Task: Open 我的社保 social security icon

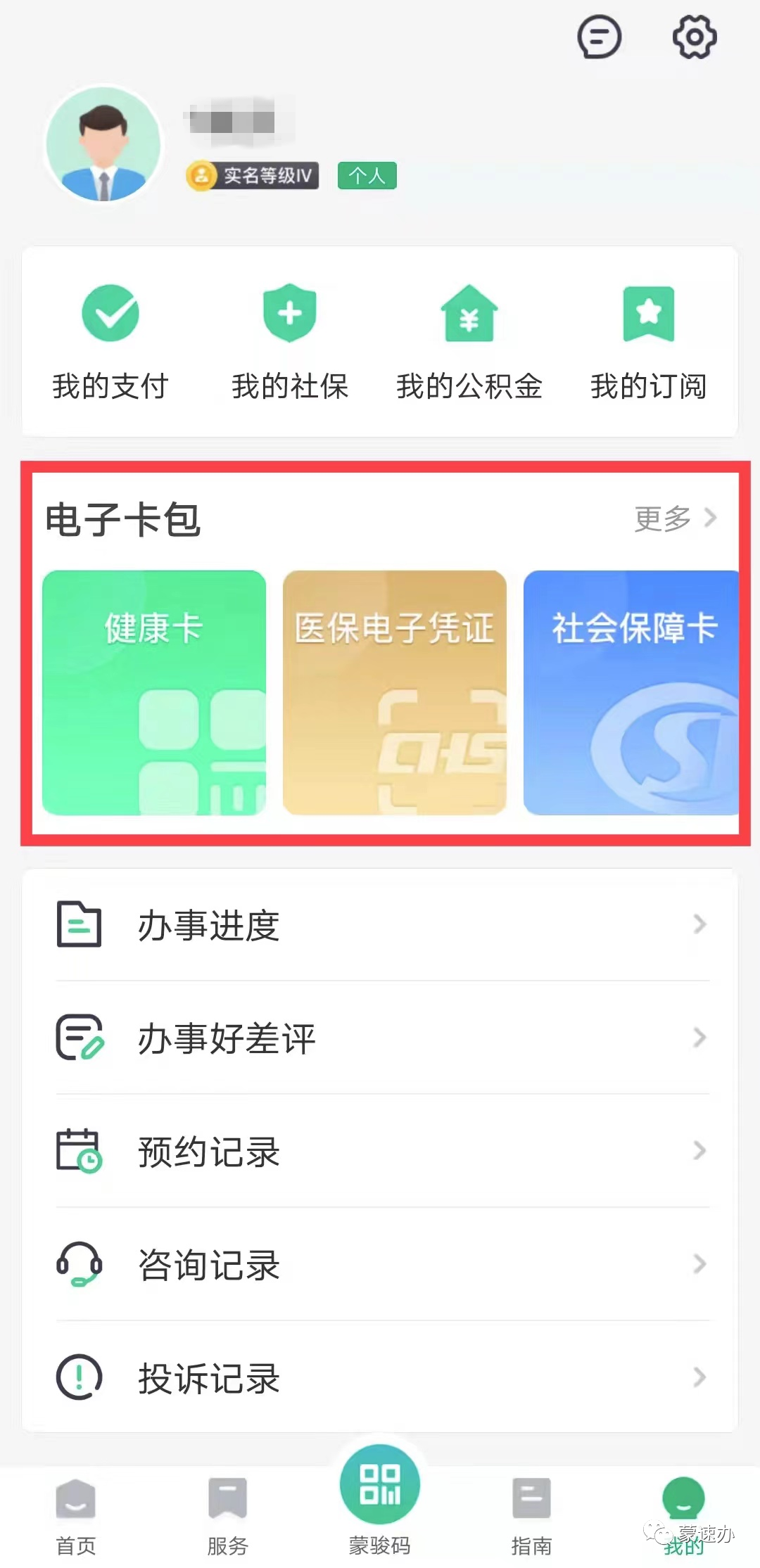Action: [x=289, y=314]
